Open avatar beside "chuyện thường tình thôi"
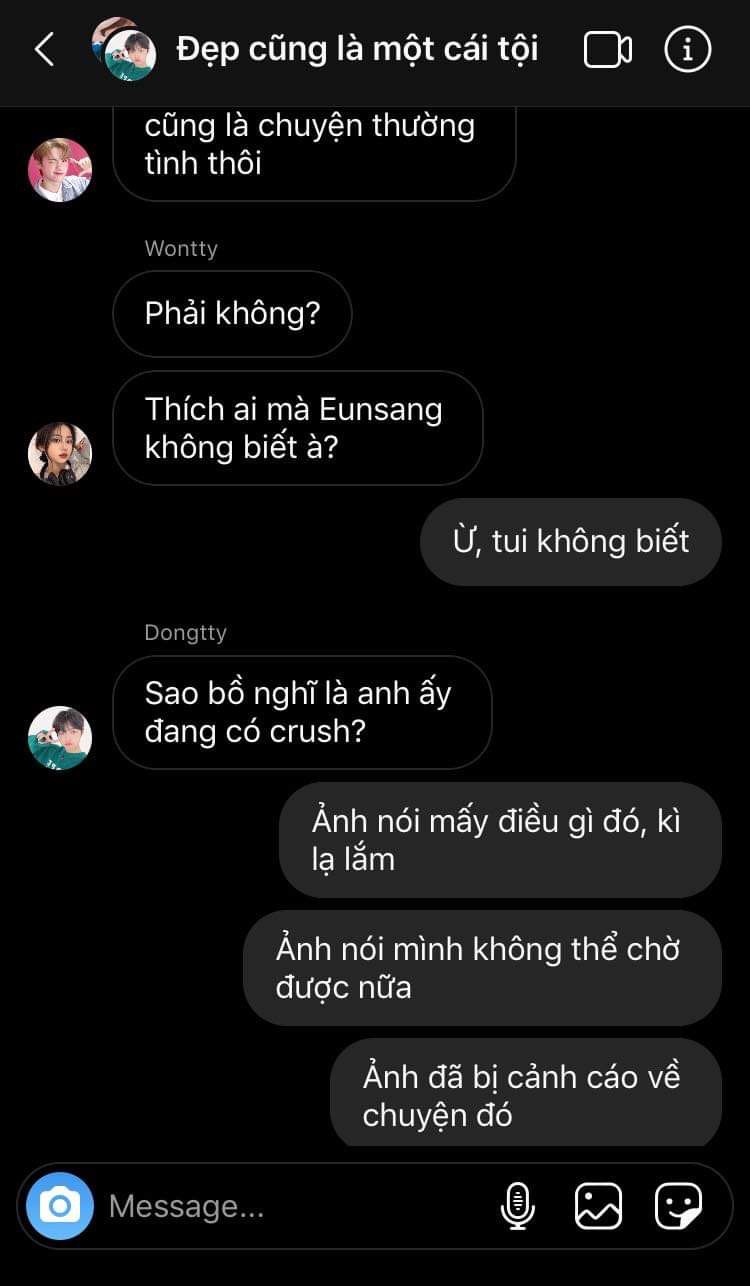 tap(60, 170)
